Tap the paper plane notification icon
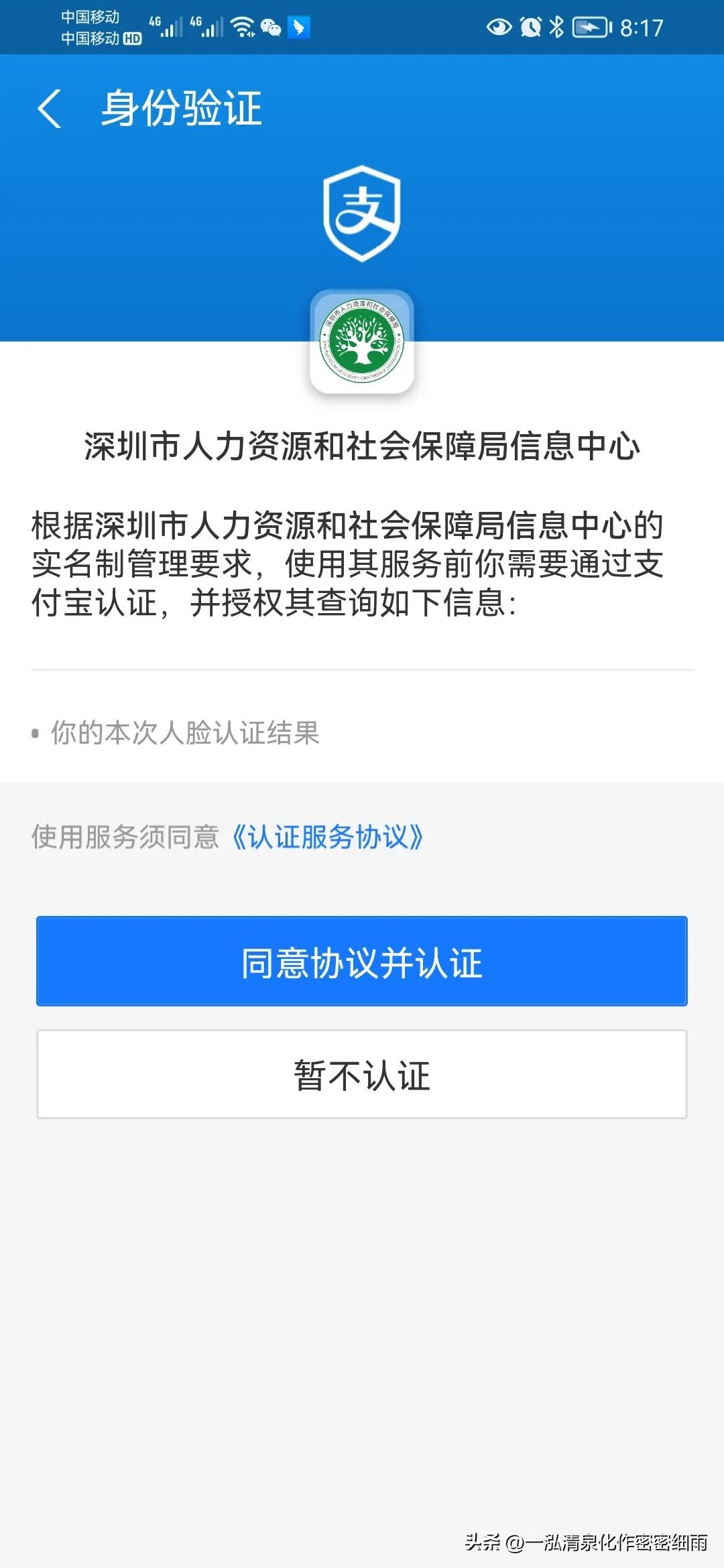Screen dimensions: 724x1568 (300, 25)
